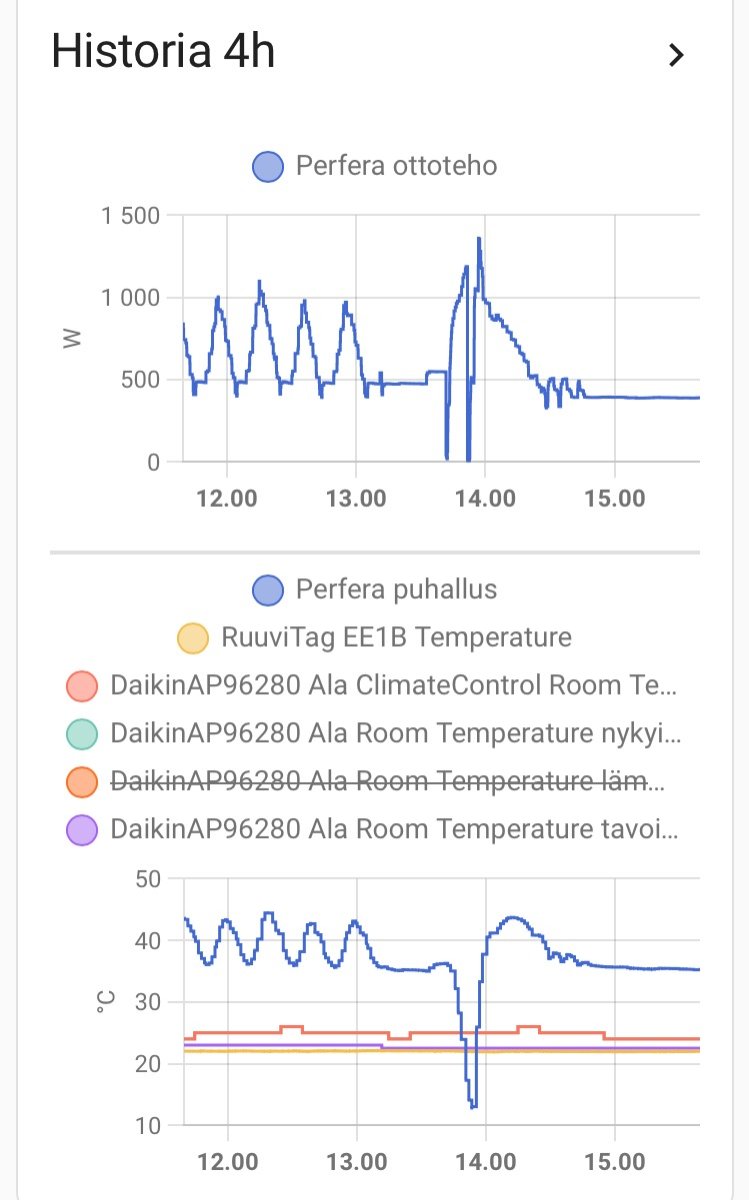Toggle RuuviTag EE1B Temperature series
This screenshot has height=1200, width=749.
pyautogui.click(x=374, y=638)
